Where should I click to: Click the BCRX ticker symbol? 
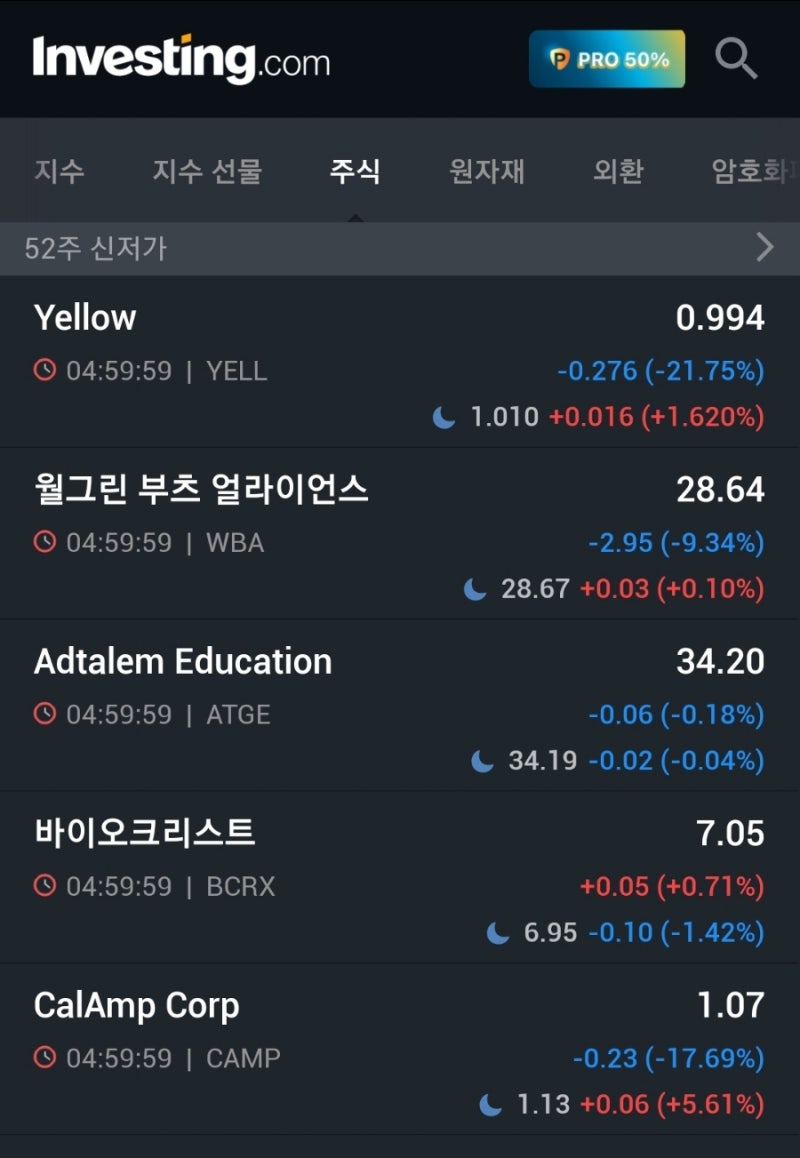click(x=240, y=886)
